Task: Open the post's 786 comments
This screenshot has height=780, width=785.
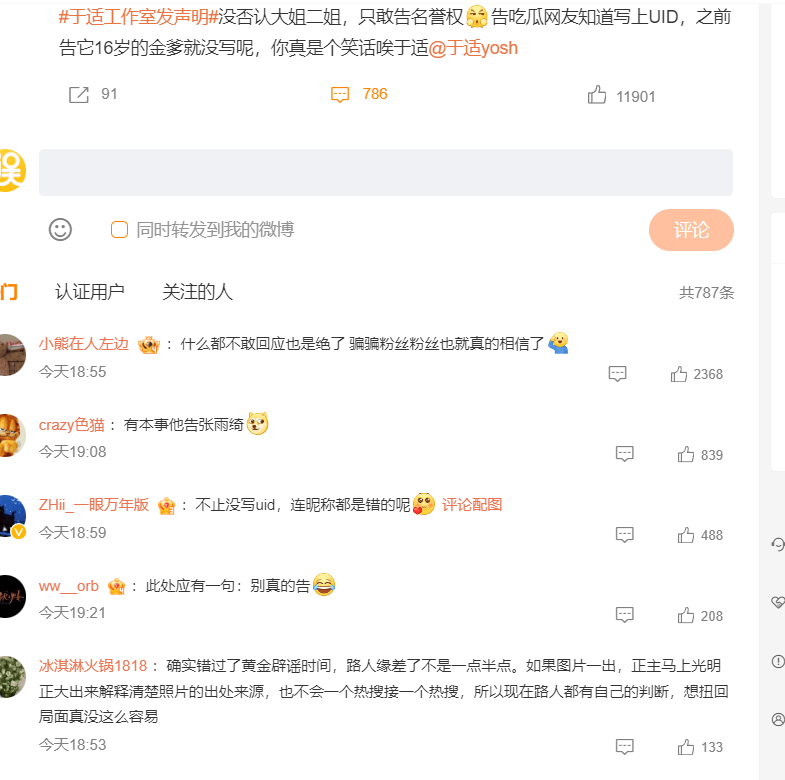Action: pos(341,95)
